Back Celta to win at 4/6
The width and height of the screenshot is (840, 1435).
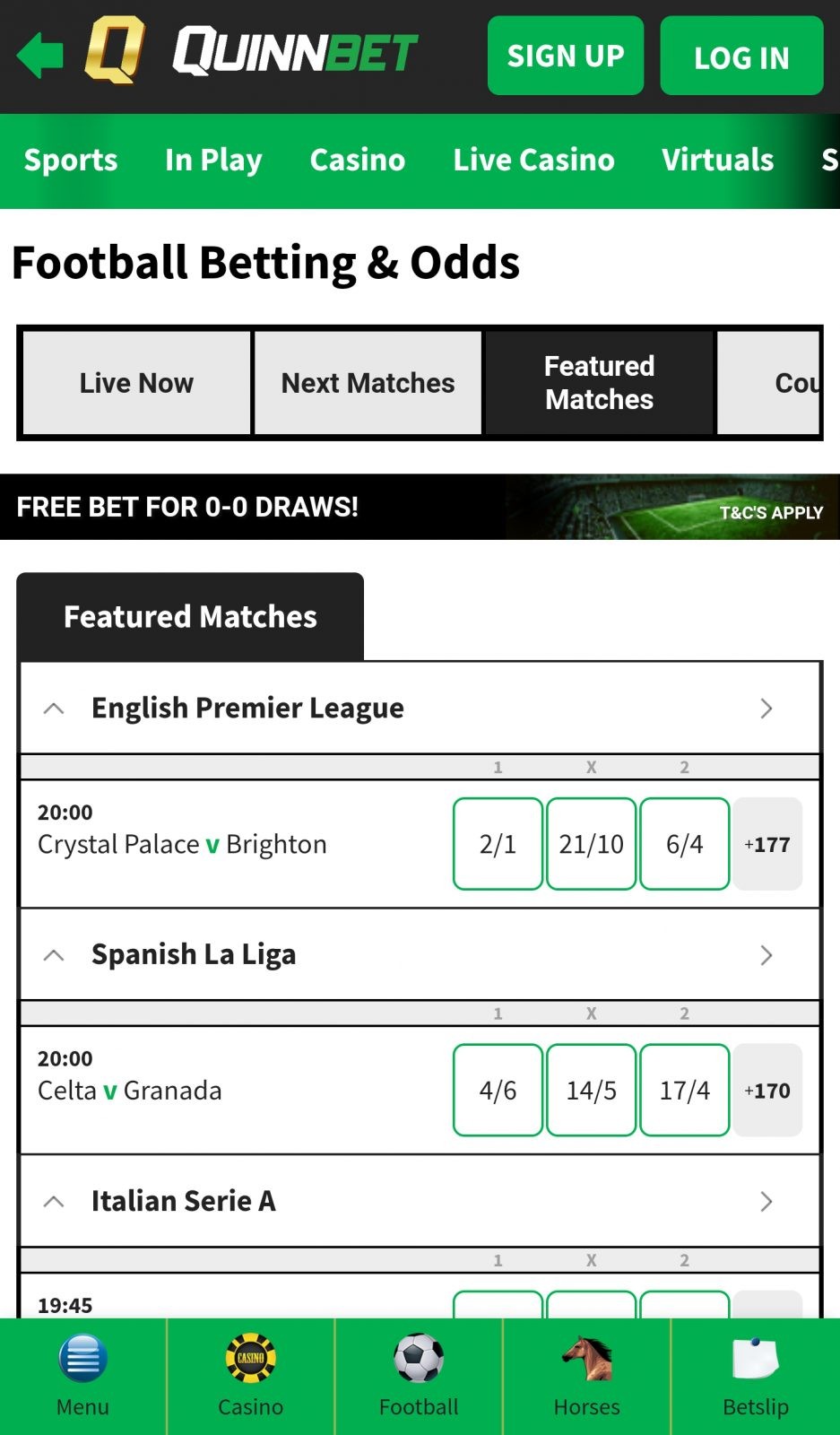pos(498,1091)
